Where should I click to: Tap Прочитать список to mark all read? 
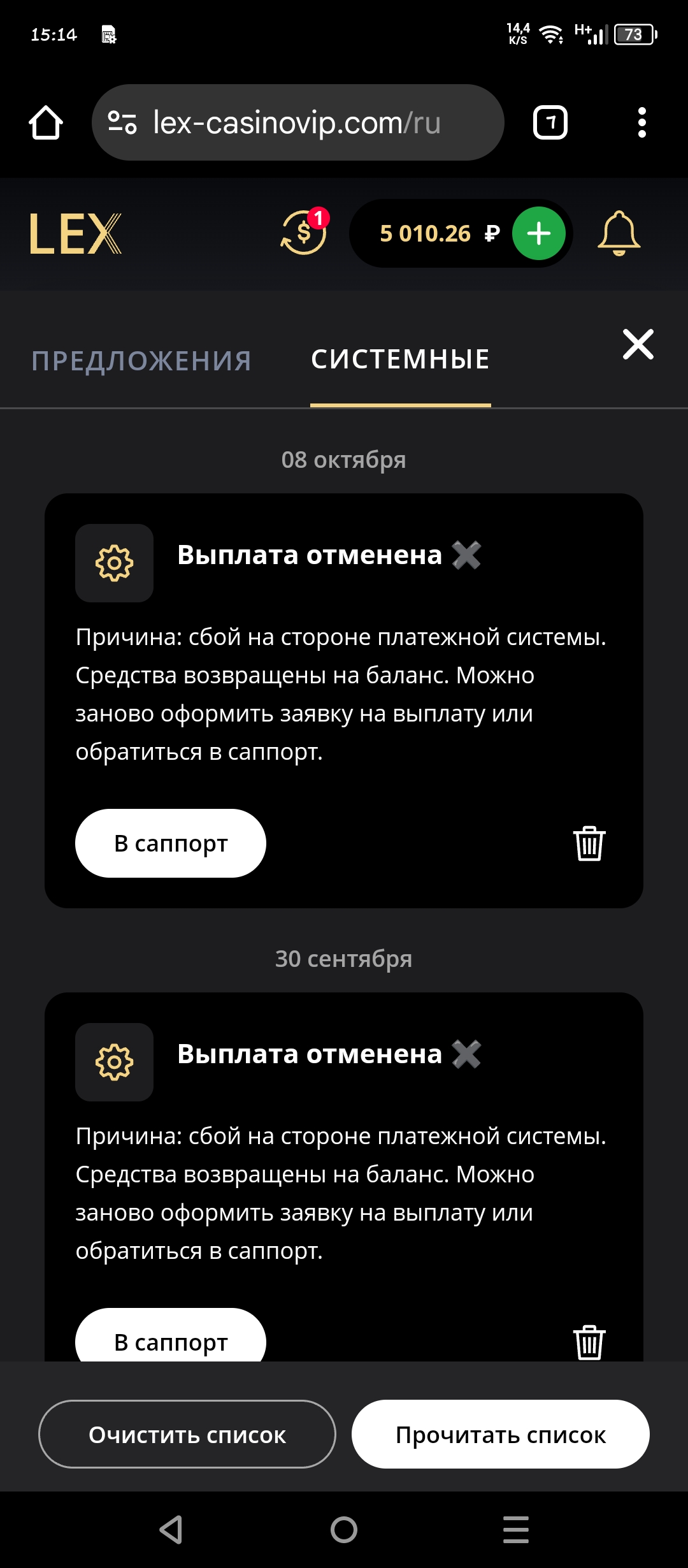coord(501,1434)
